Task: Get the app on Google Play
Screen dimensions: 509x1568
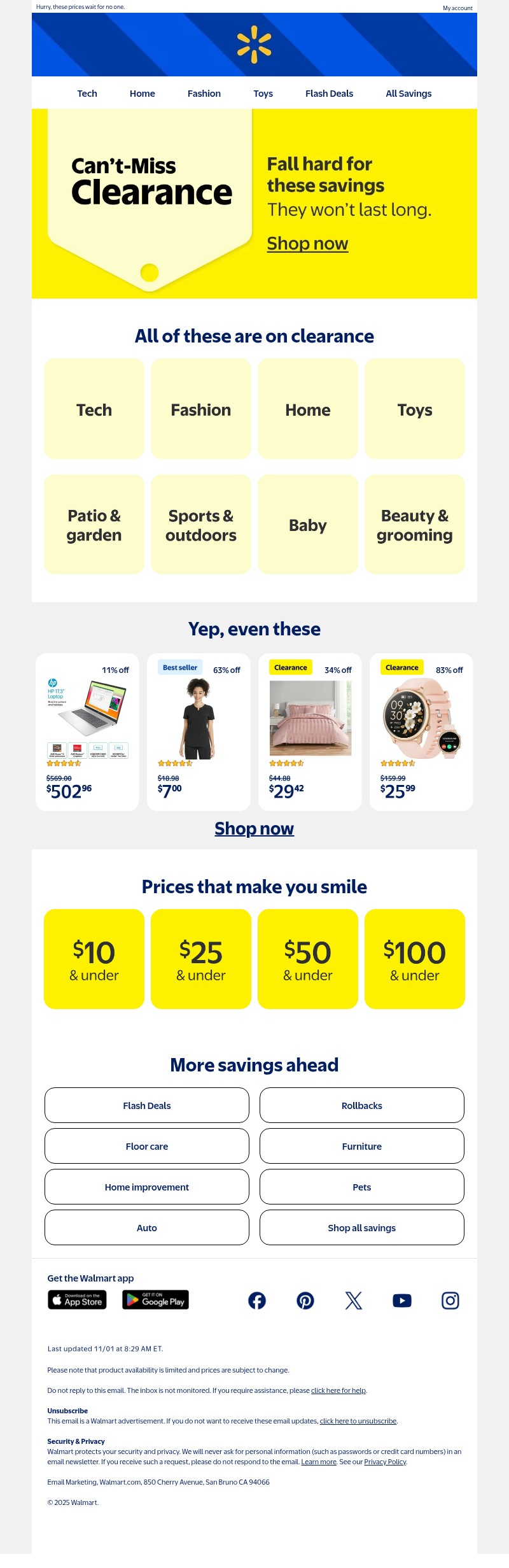Action: 155,1300
